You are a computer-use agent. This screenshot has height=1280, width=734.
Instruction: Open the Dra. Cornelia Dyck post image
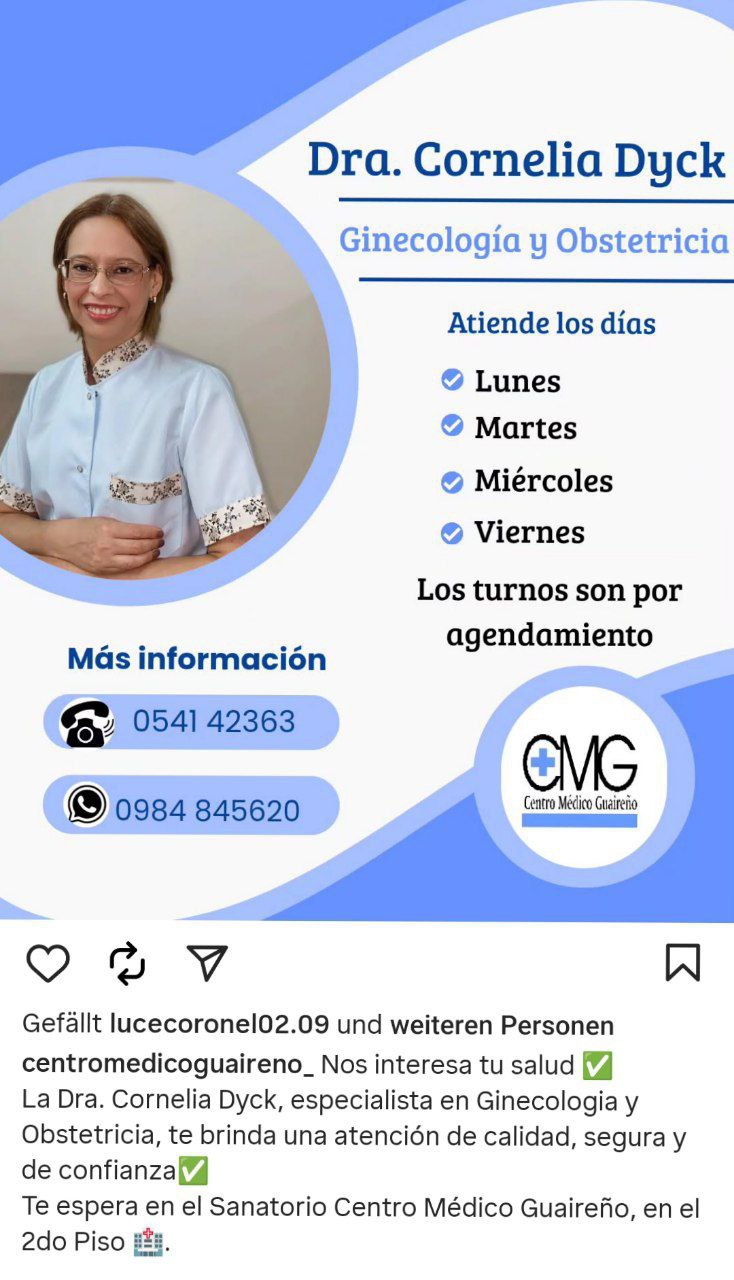click(367, 460)
